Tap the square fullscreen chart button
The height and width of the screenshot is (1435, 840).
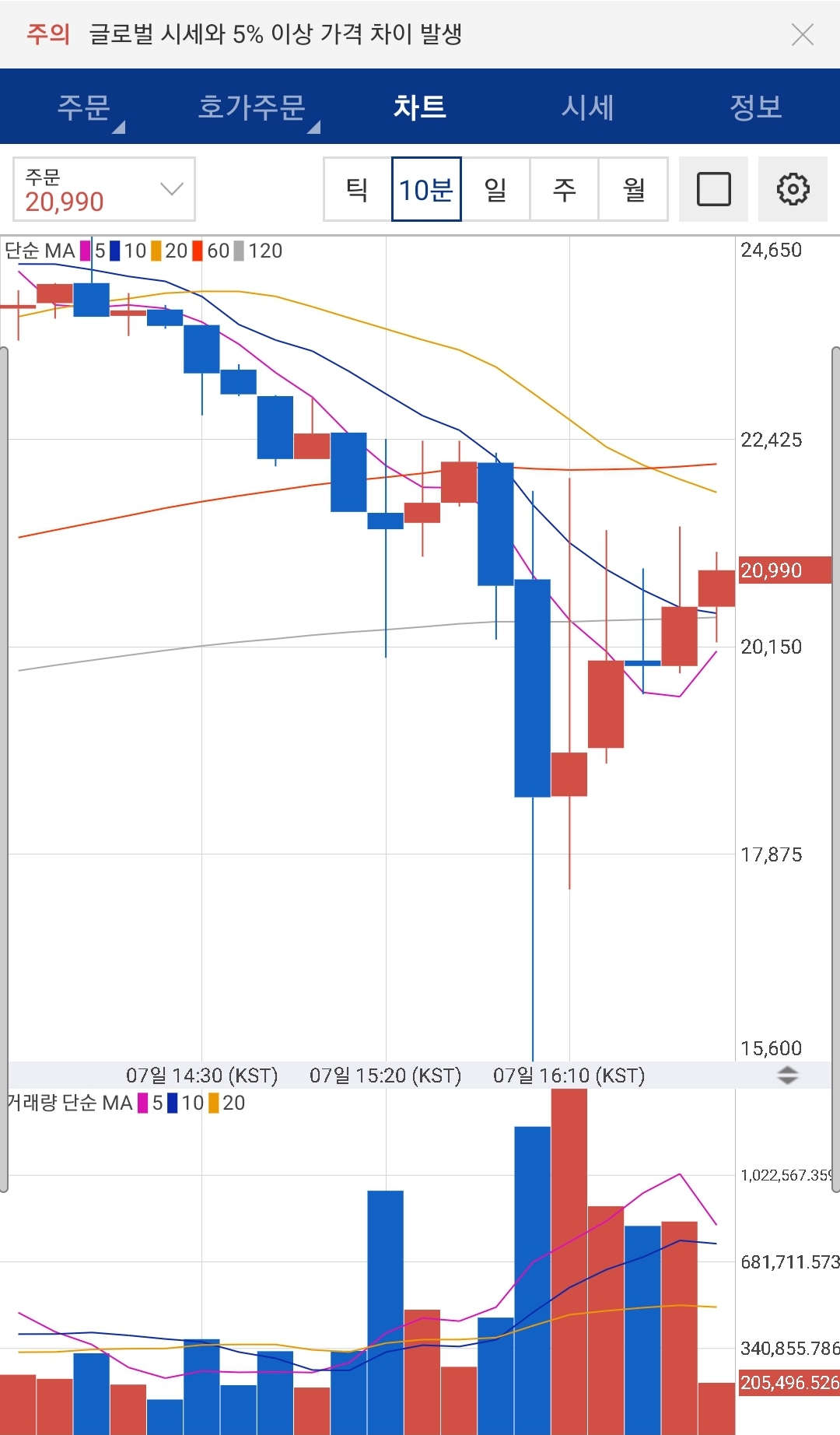coord(713,189)
